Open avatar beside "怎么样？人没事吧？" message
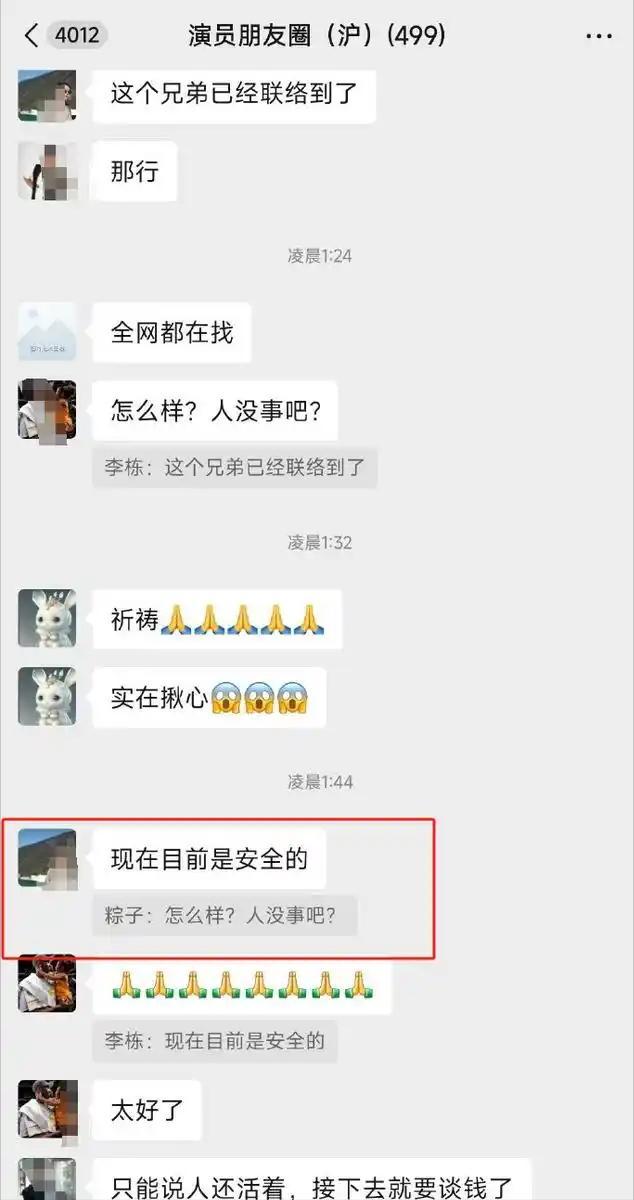 click(47, 409)
